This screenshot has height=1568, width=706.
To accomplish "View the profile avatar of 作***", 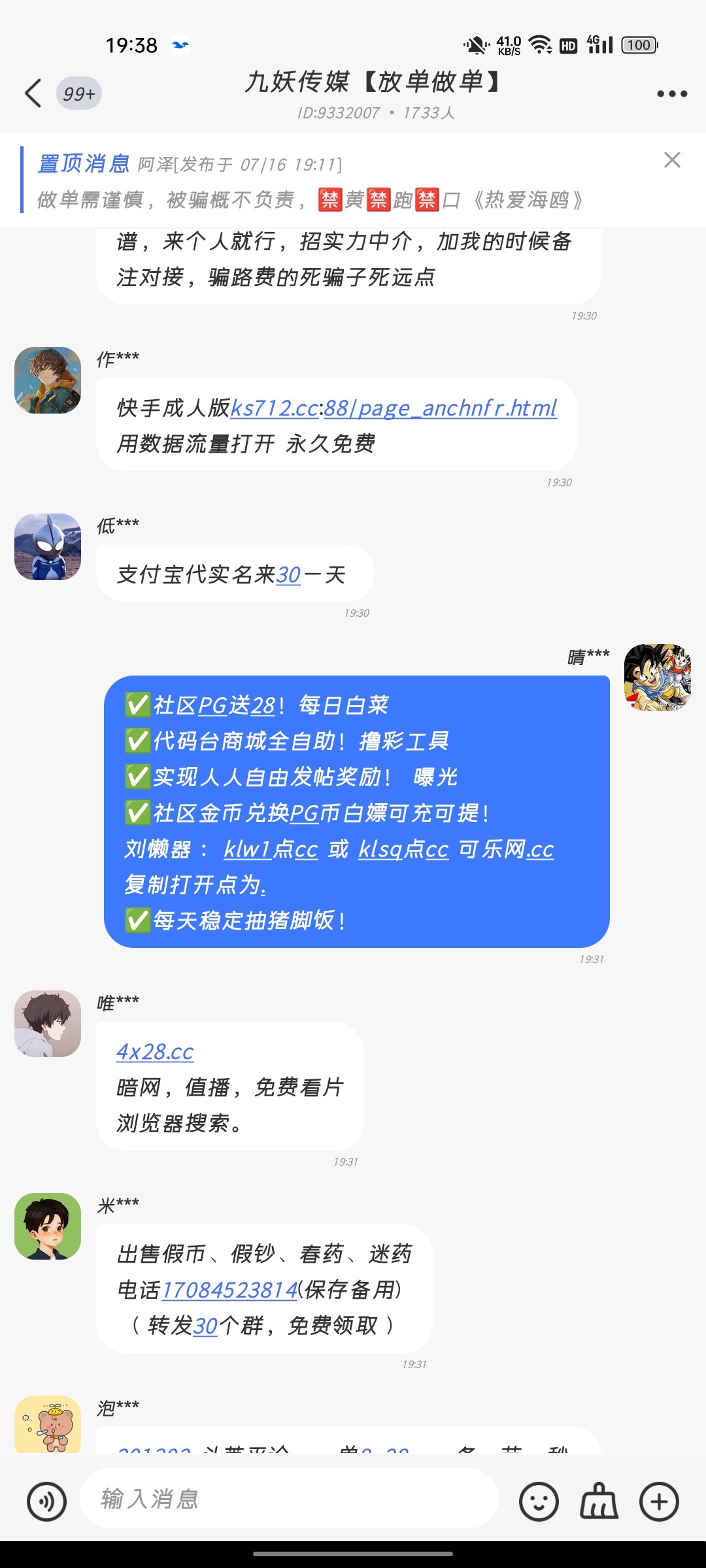I will (48, 380).
